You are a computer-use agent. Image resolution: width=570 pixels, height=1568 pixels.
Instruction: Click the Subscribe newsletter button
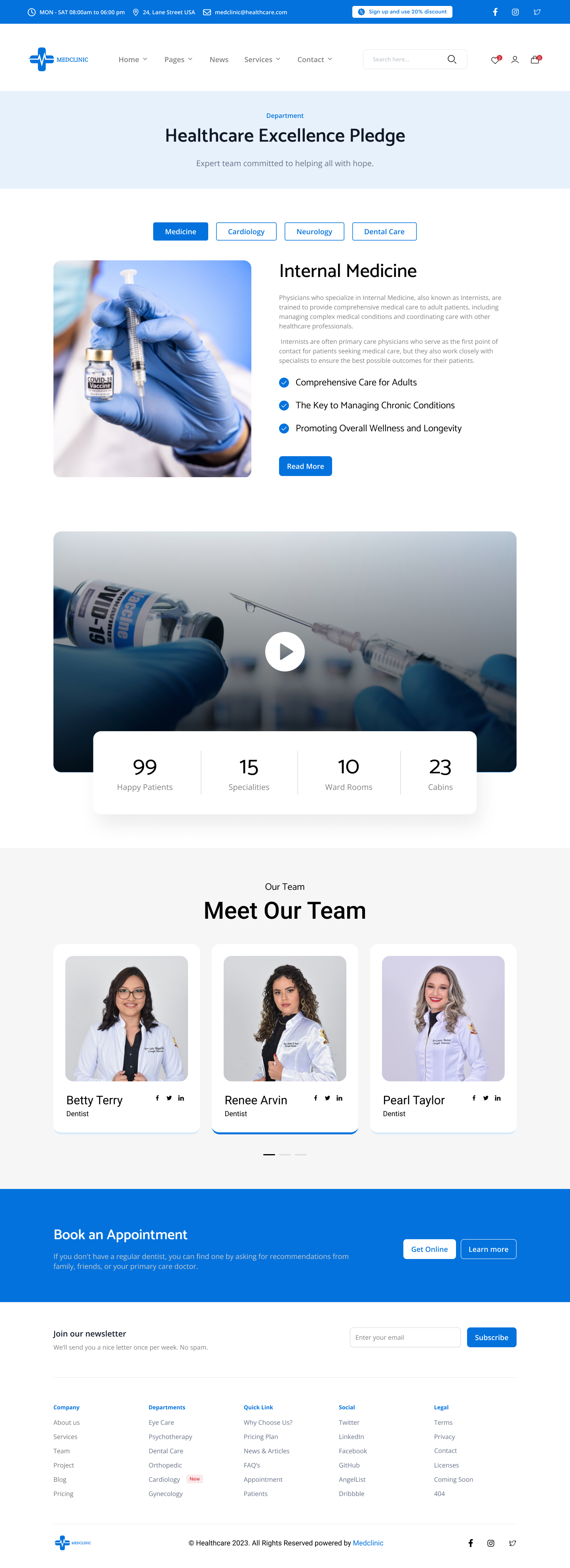click(x=491, y=1337)
